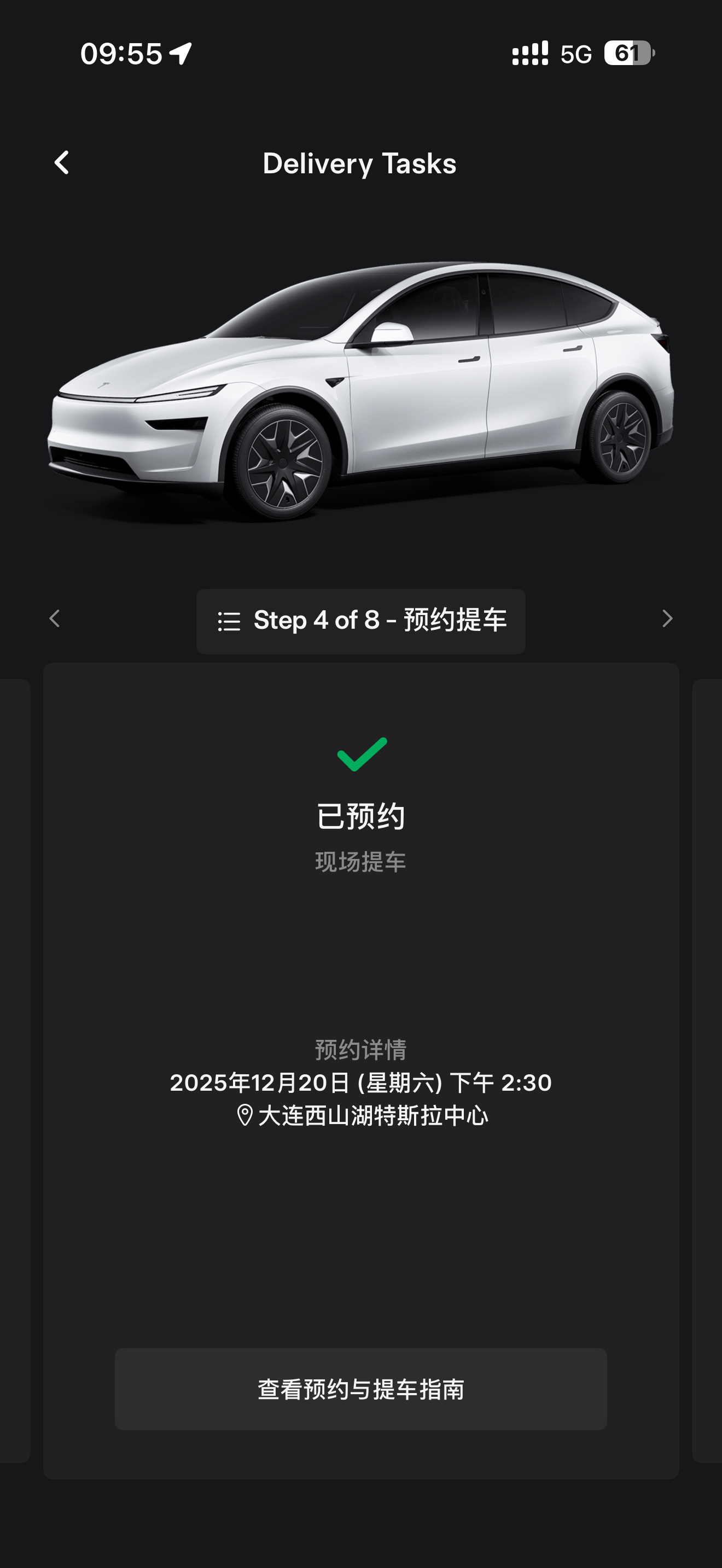
Task: Tap the Delivery Tasks title
Action: click(x=360, y=163)
